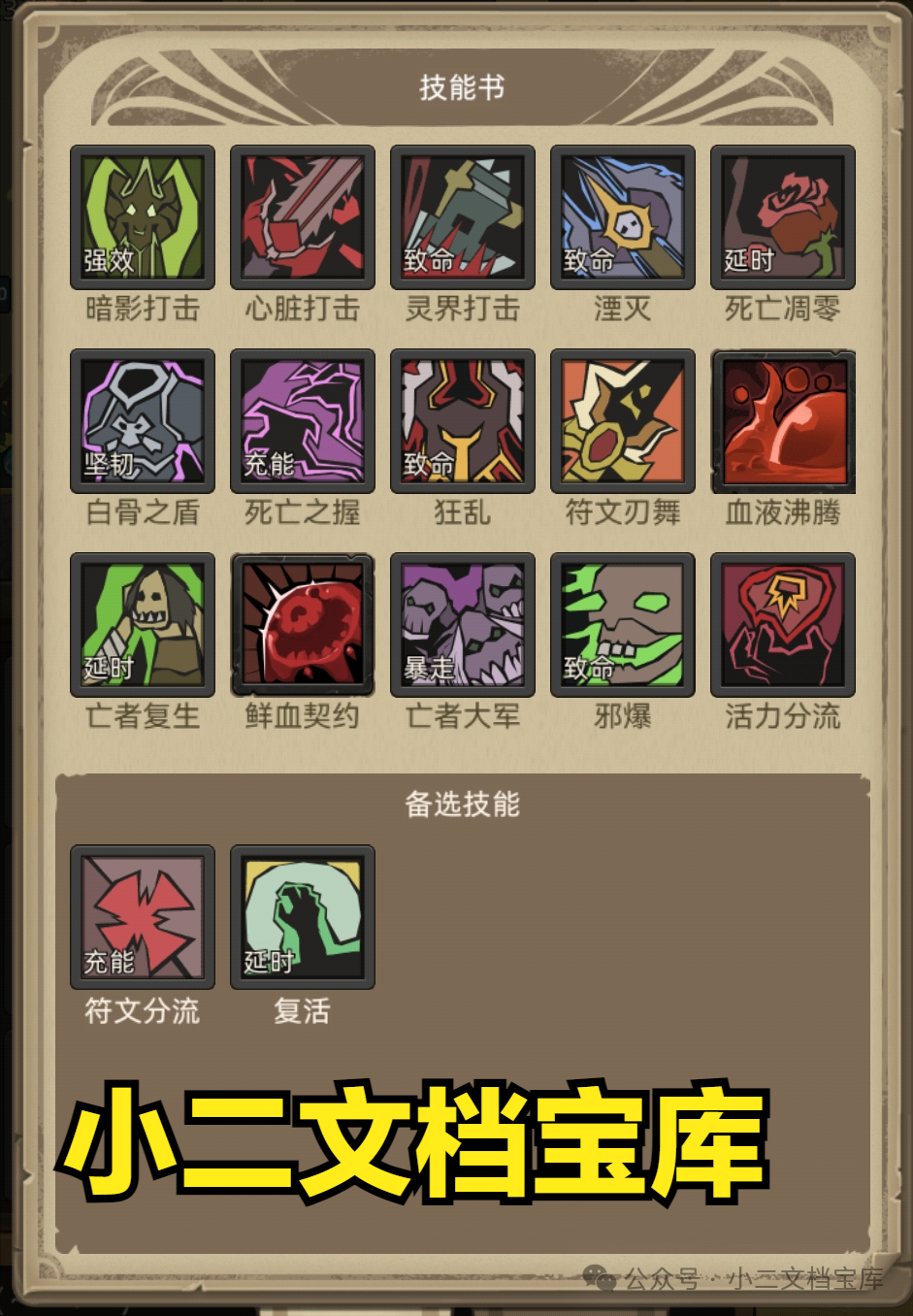This screenshot has height=1316, width=913.
Task: View the 亡者大军 skill
Action: (463, 625)
